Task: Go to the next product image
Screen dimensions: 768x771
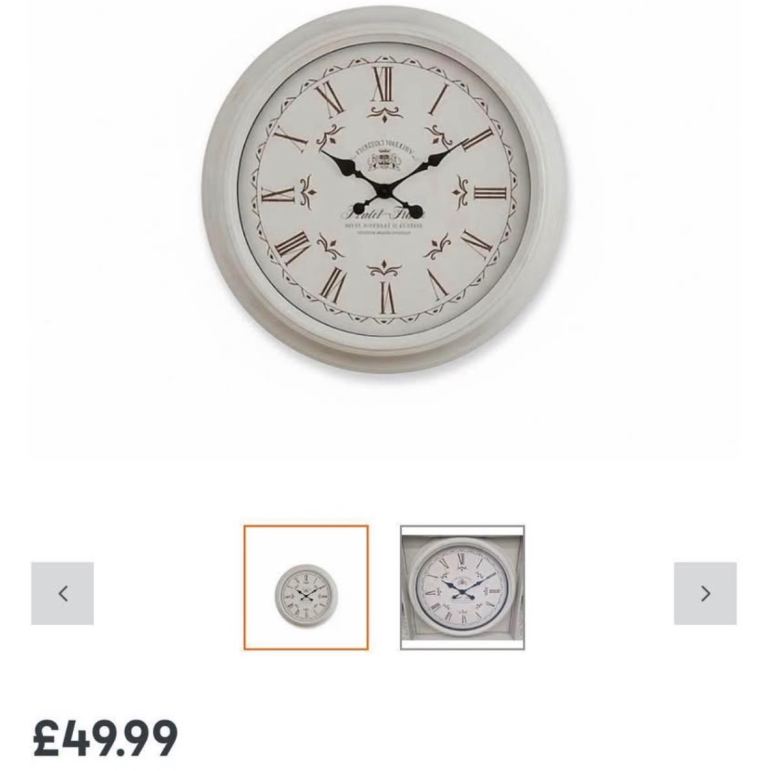Action: tap(705, 593)
